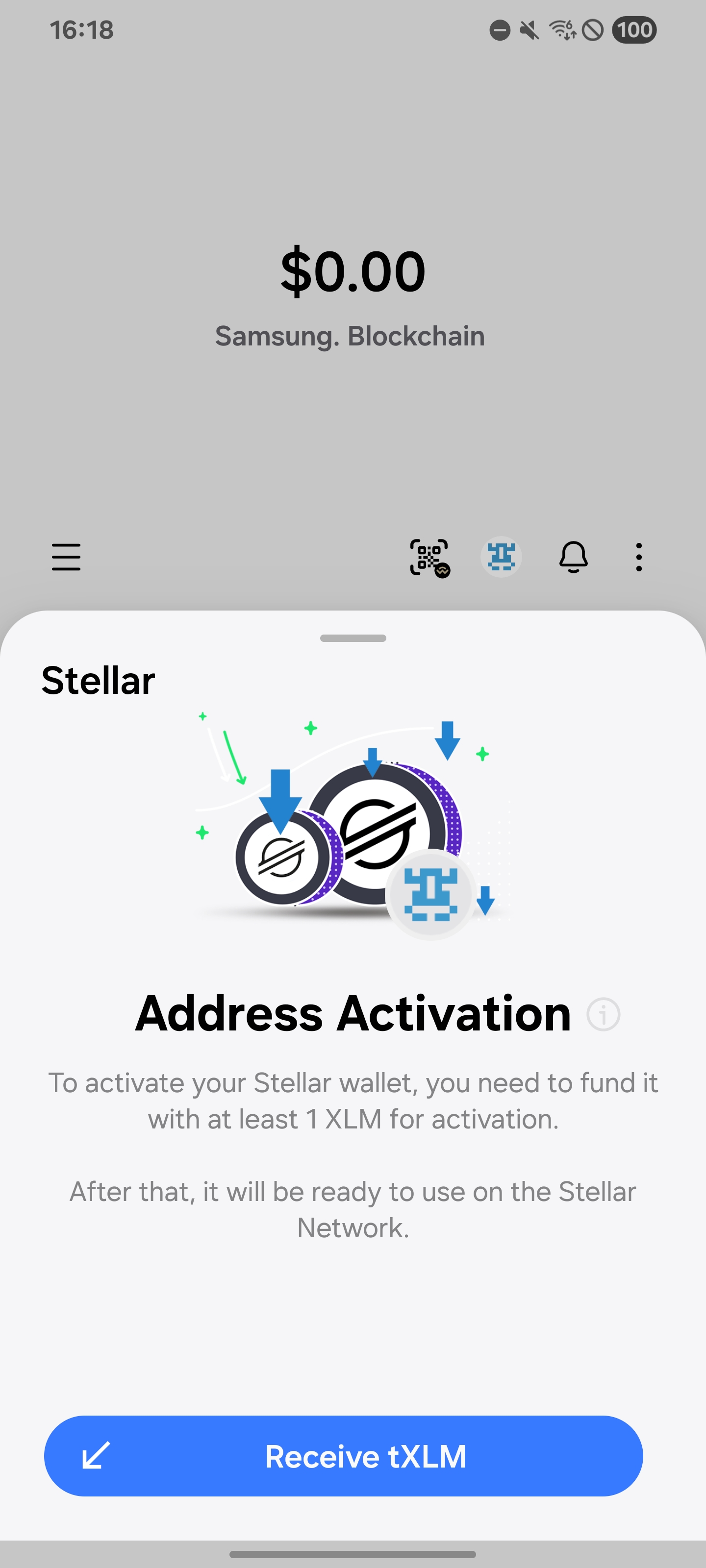
Task: Tap the Receive tXLM button
Action: click(344, 1456)
